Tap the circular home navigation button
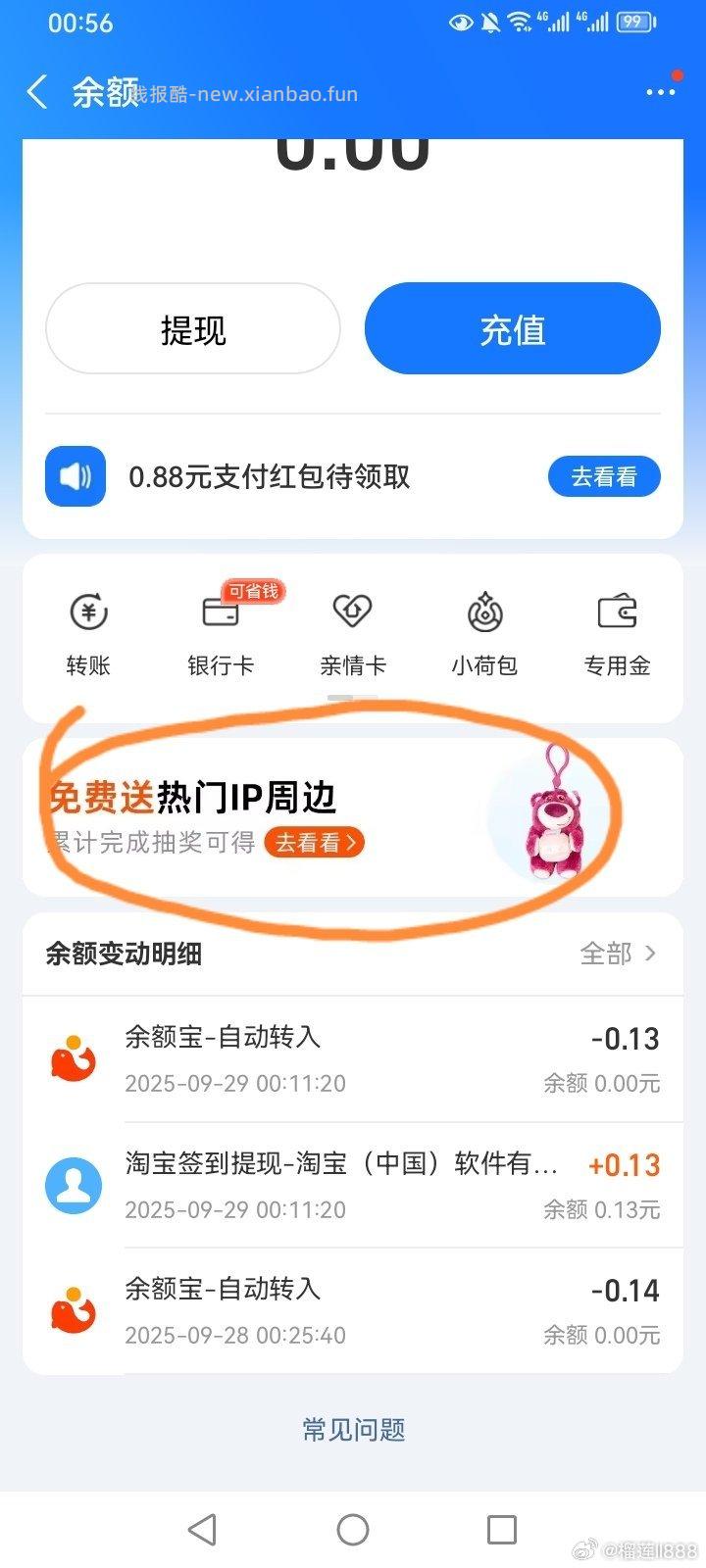This screenshot has width=706, height=1568. pos(352,1528)
